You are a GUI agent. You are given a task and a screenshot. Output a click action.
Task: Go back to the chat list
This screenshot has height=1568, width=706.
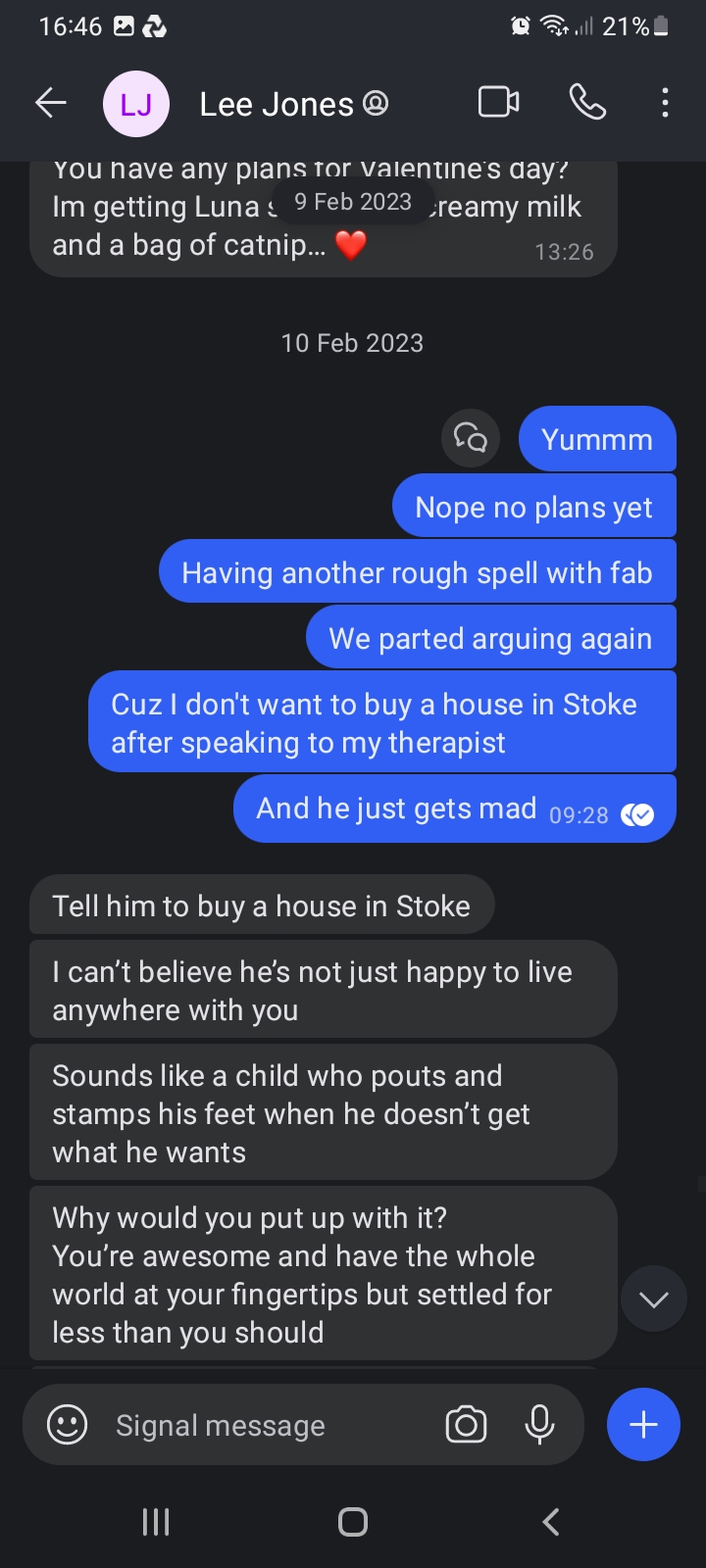coord(51,103)
